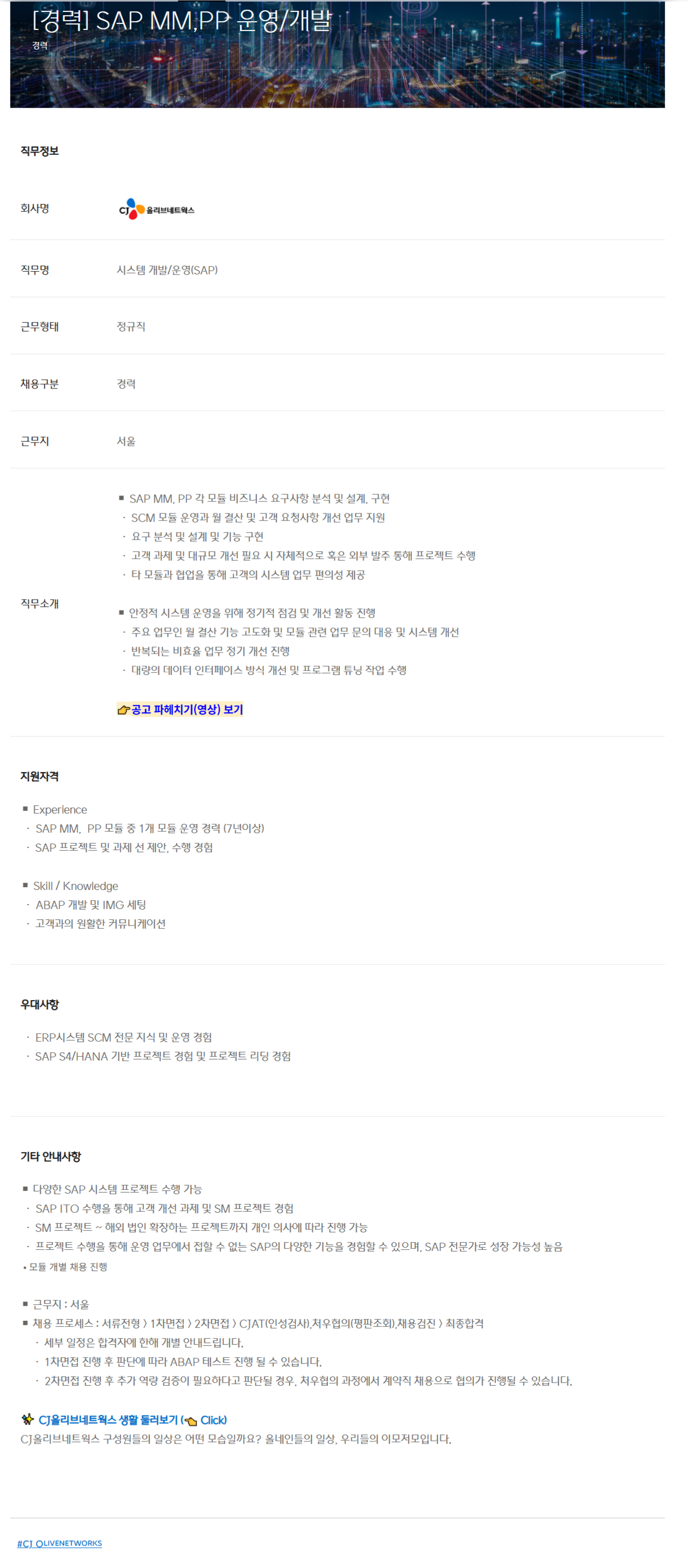Viewport: 688px width, 1568px height.
Task: Tap the #CJ_OLIVENETWORKS hashtag
Action: coord(59,1543)
